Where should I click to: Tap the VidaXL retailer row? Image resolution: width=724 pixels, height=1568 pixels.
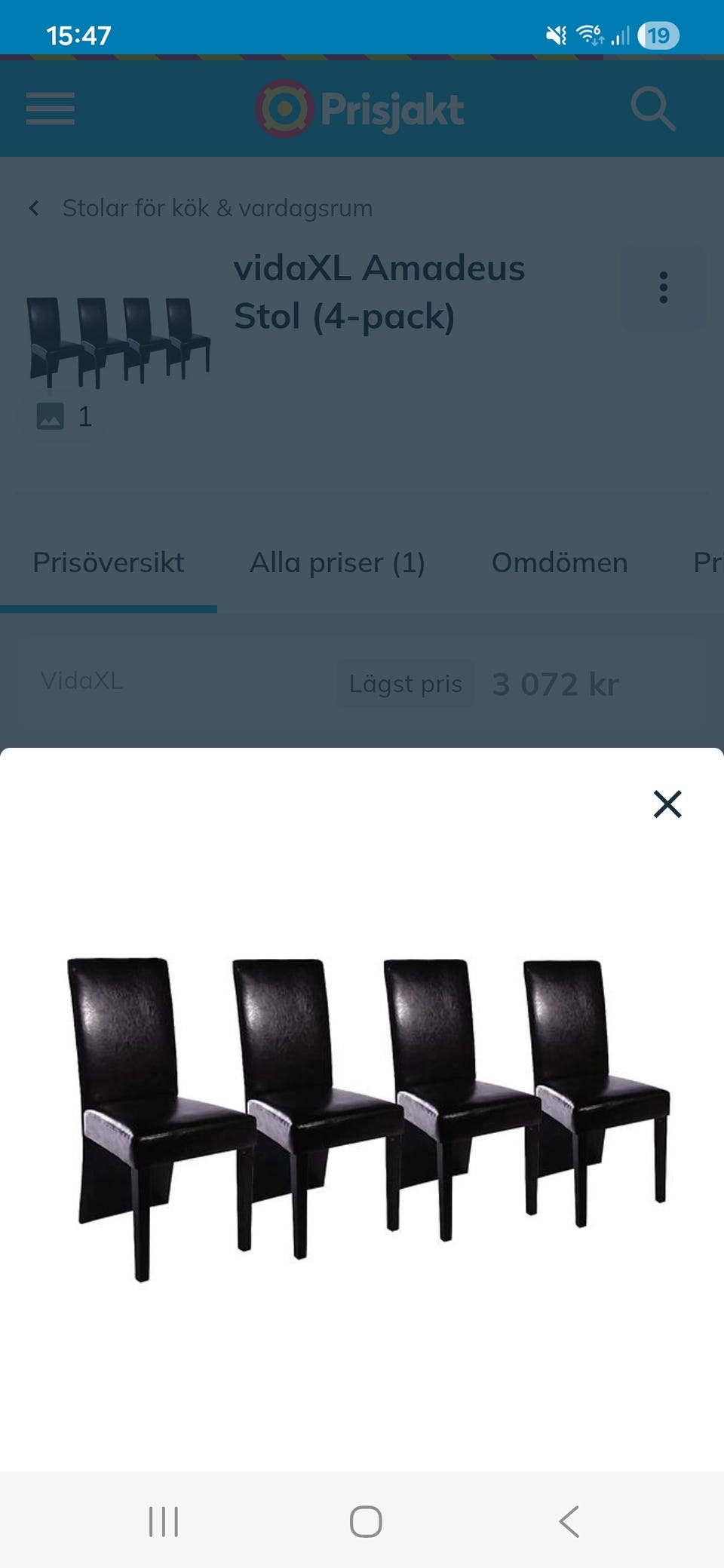(x=81, y=683)
